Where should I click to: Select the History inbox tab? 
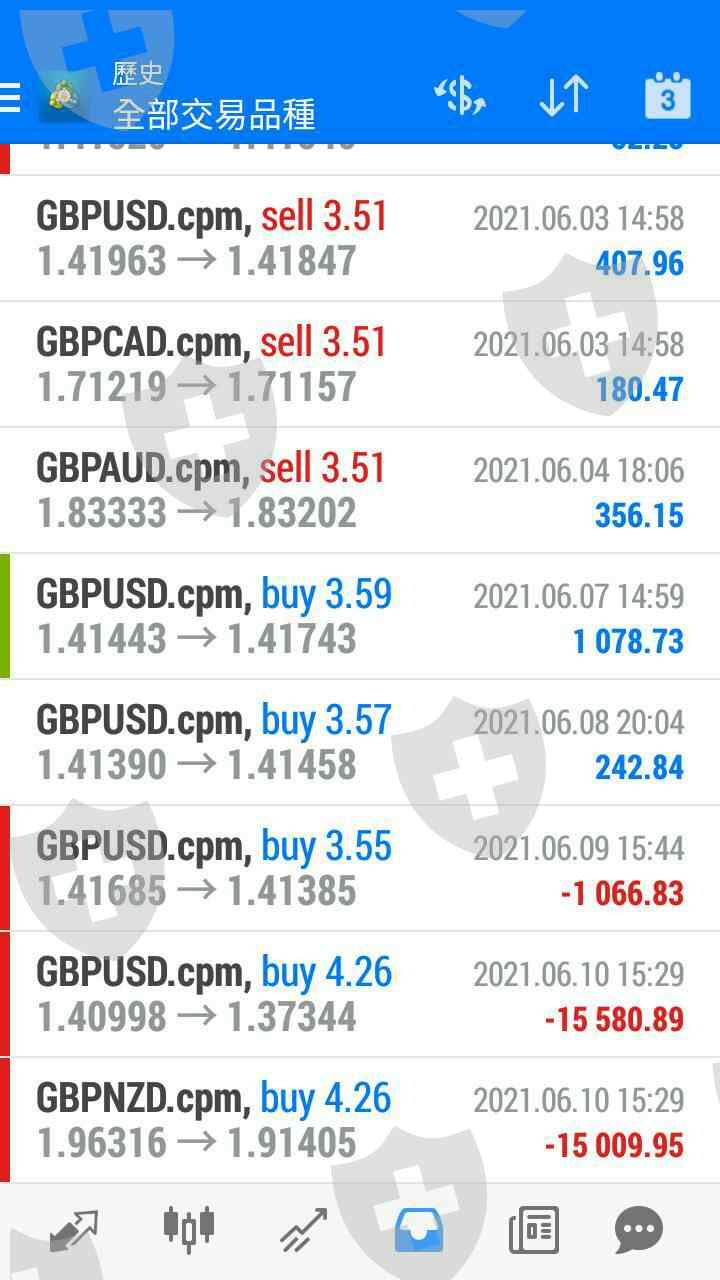tap(419, 1229)
